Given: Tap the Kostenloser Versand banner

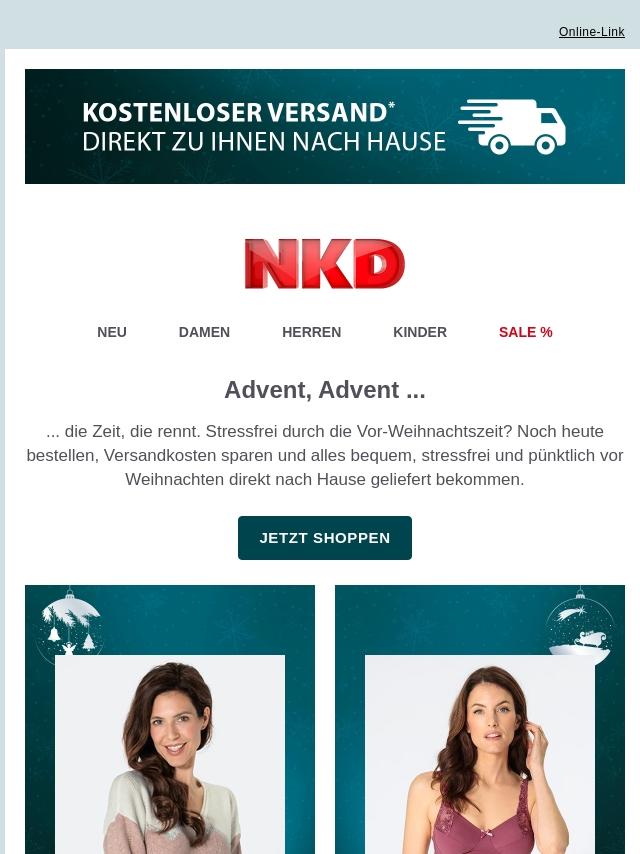Looking at the screenshot, I should 324,126.
